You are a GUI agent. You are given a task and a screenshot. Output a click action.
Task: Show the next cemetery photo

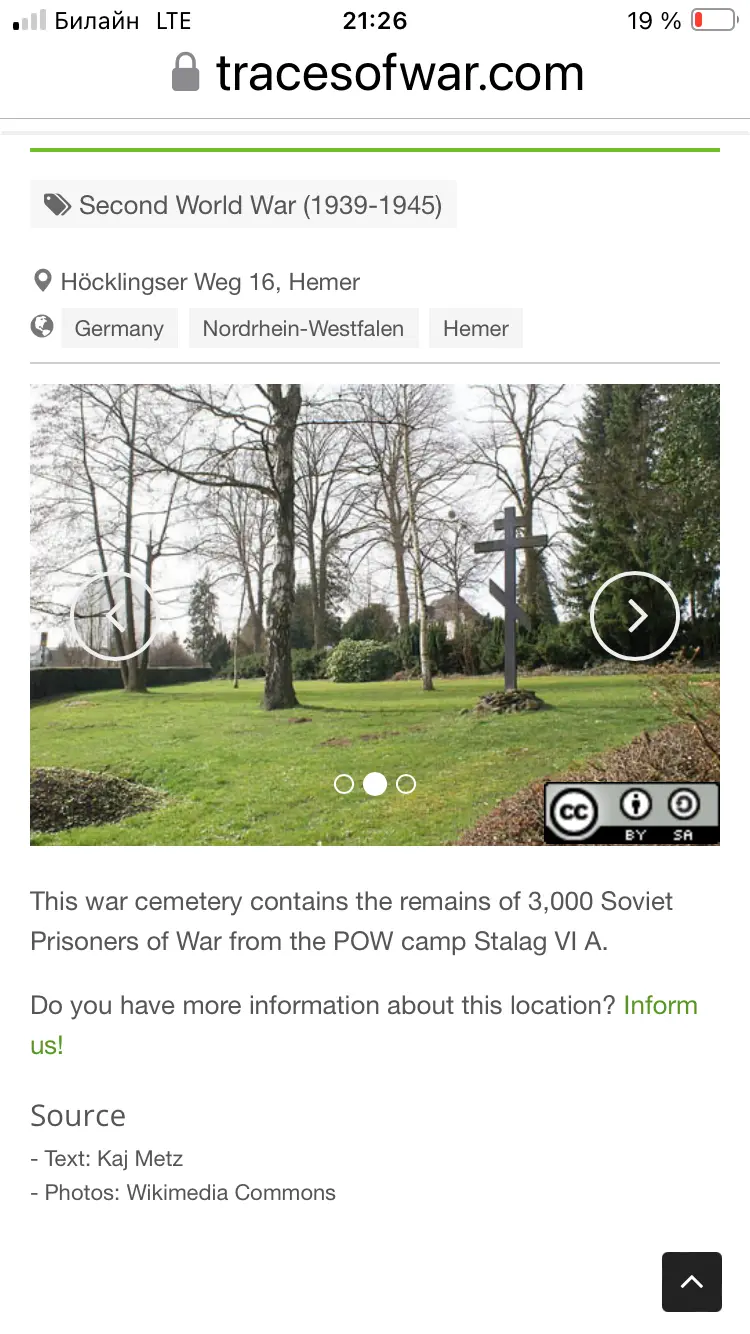point(634,616)
